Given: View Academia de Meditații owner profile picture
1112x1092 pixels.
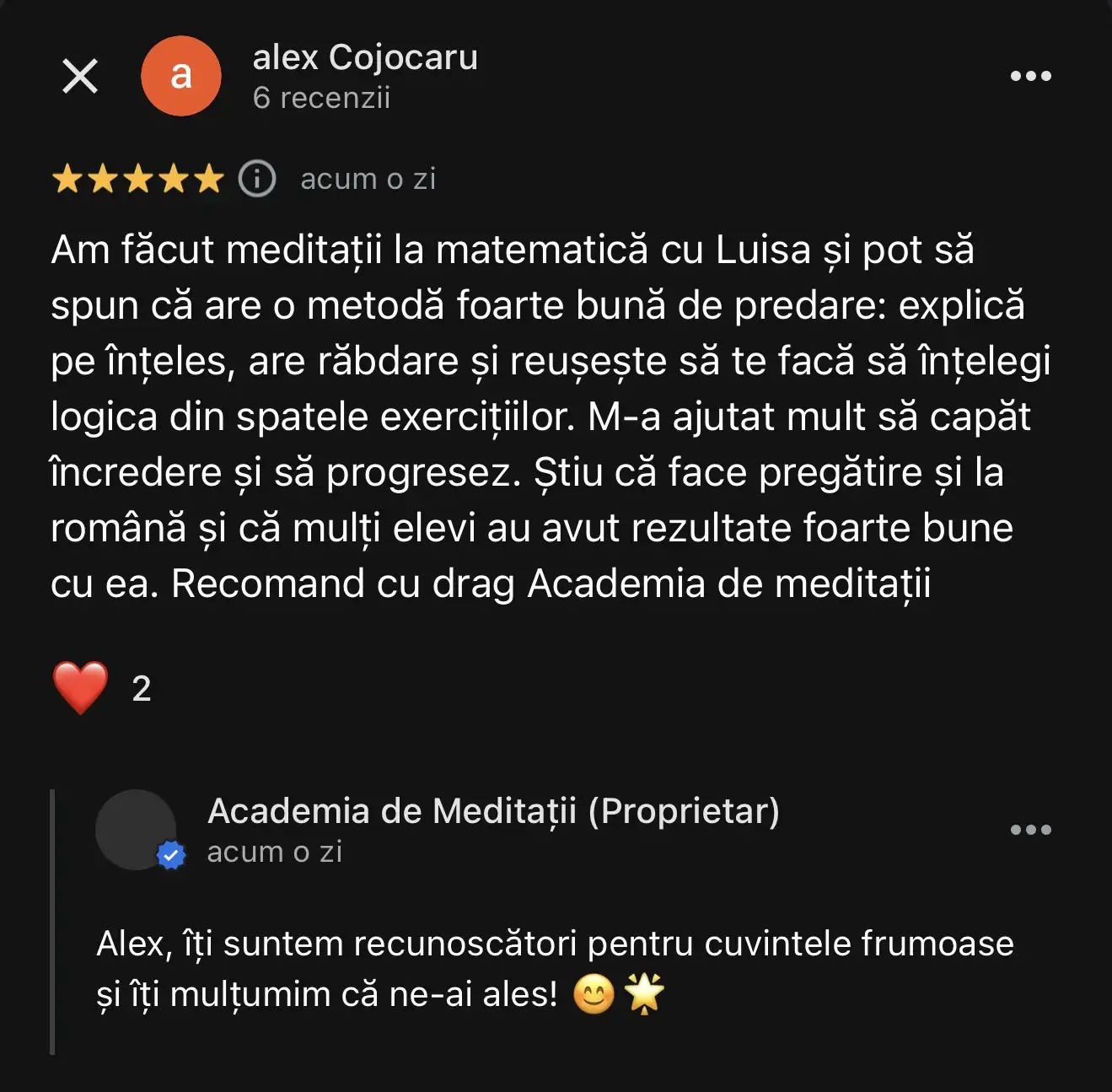Looking at the screenshot, I should [x=137, y=829].
